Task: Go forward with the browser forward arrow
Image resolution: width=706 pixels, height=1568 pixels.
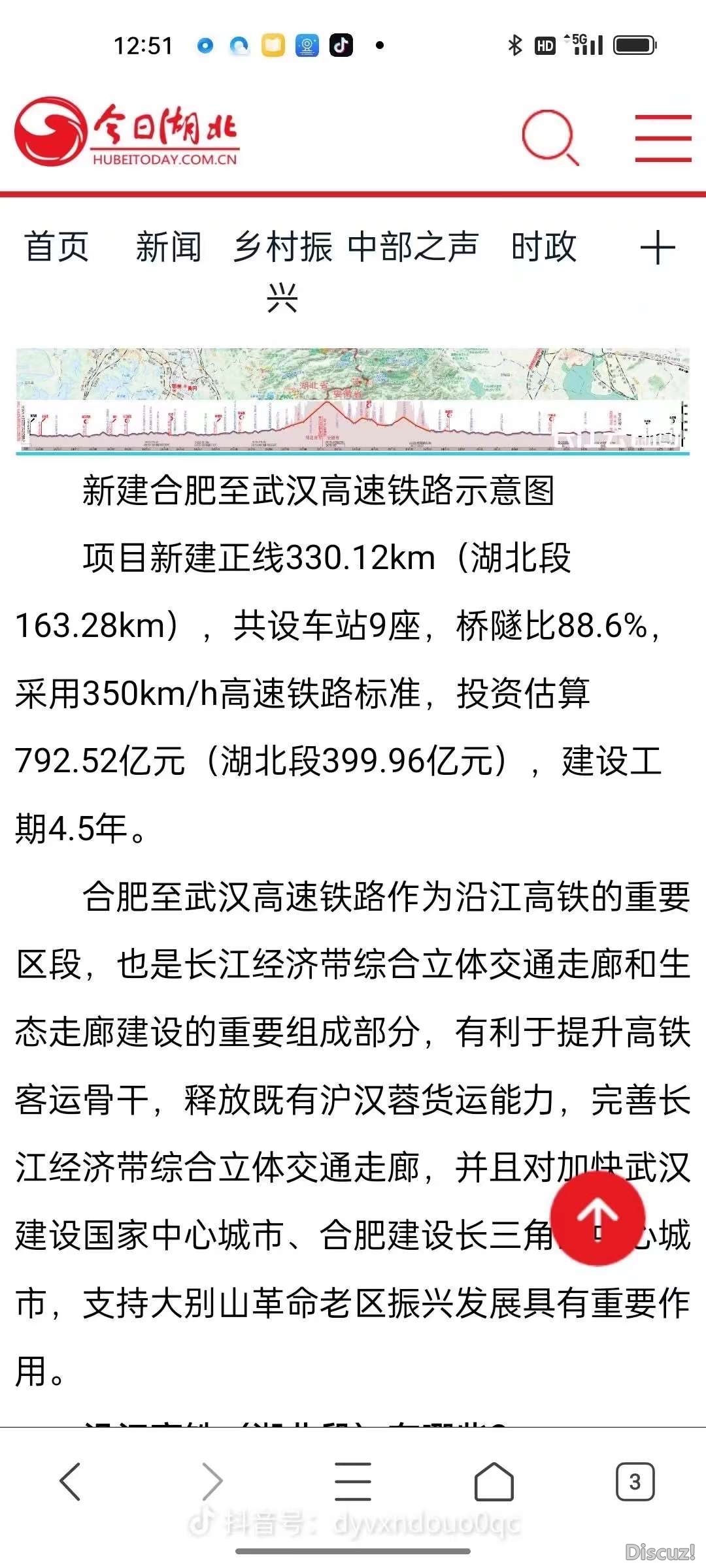Action: click(212, 1482)
